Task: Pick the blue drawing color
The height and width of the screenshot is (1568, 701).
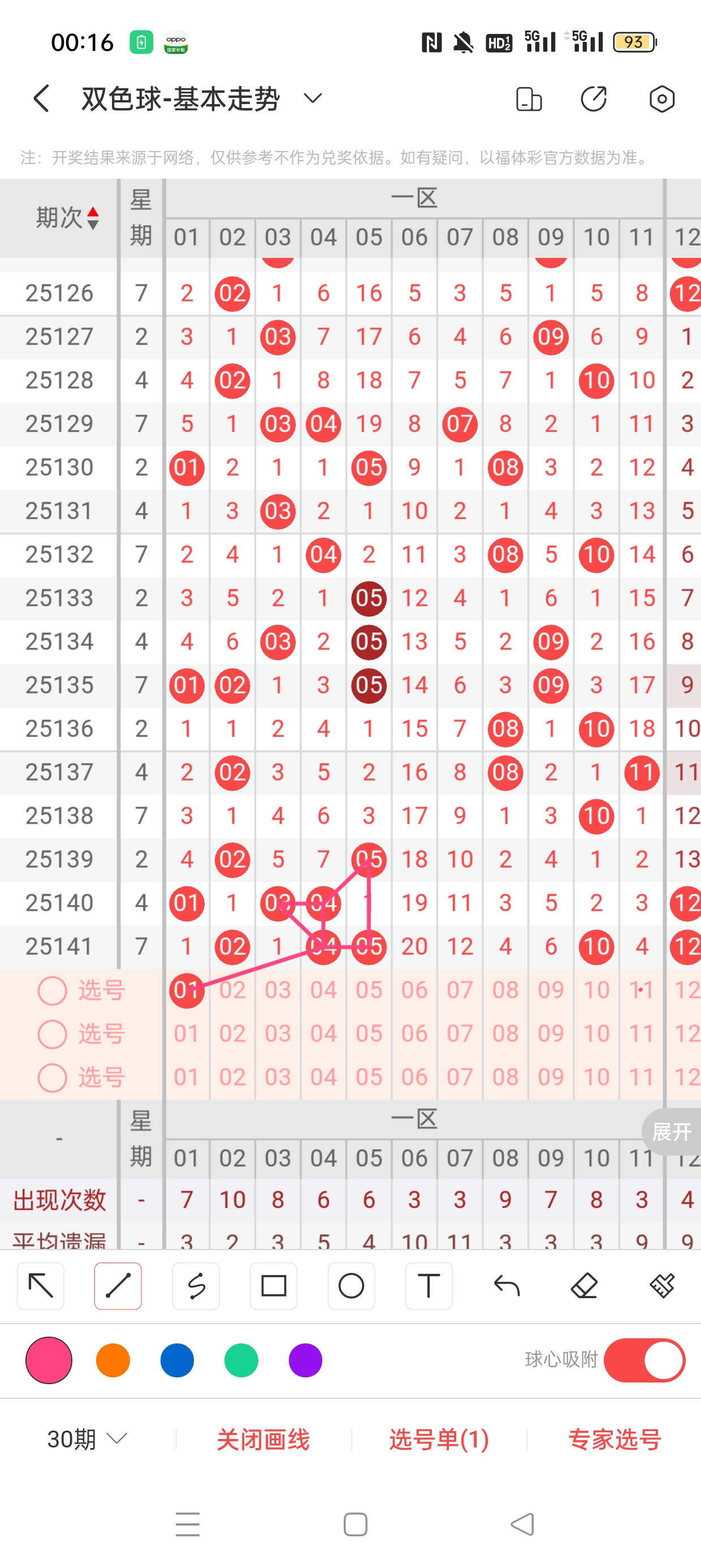Action: [177, 1360]
